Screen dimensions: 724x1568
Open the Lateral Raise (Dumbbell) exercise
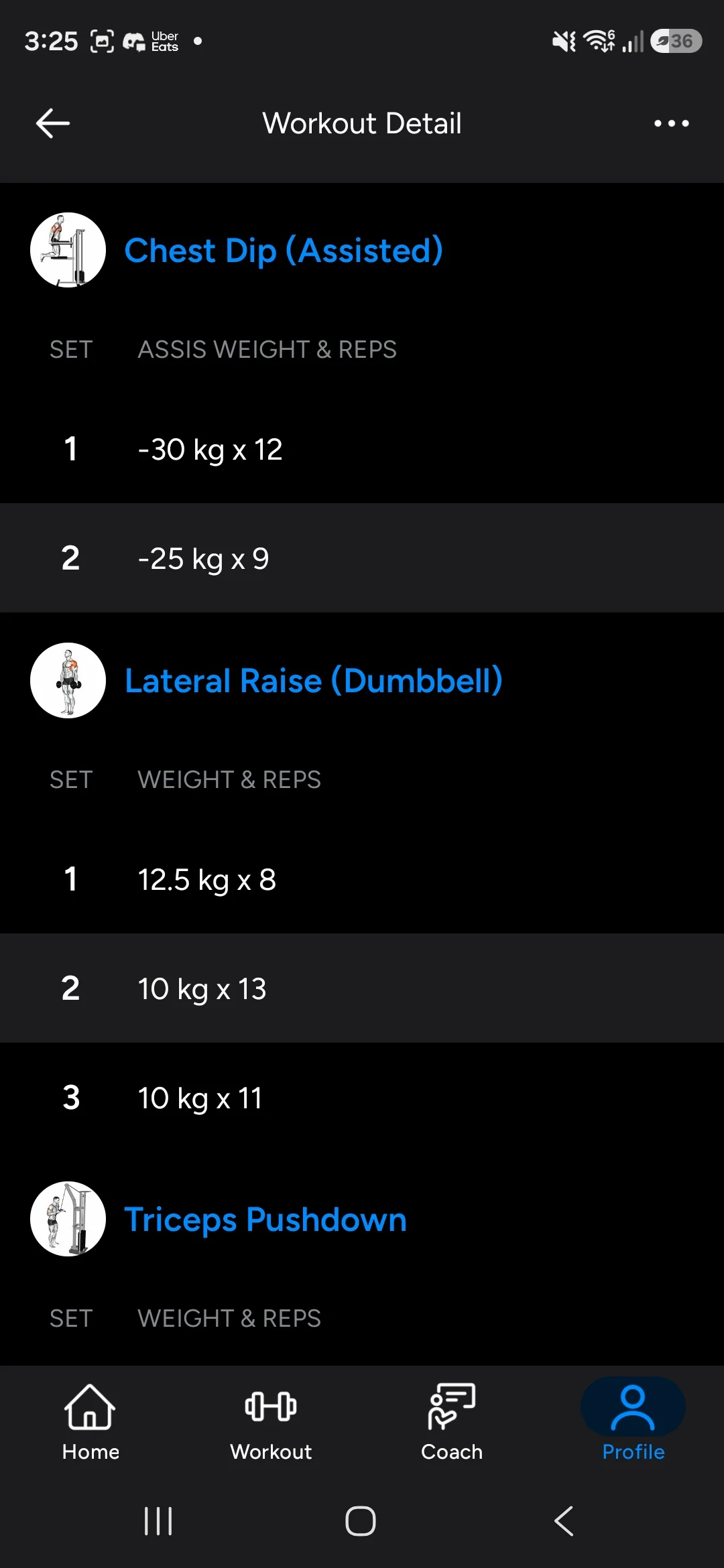click(314, 681)
